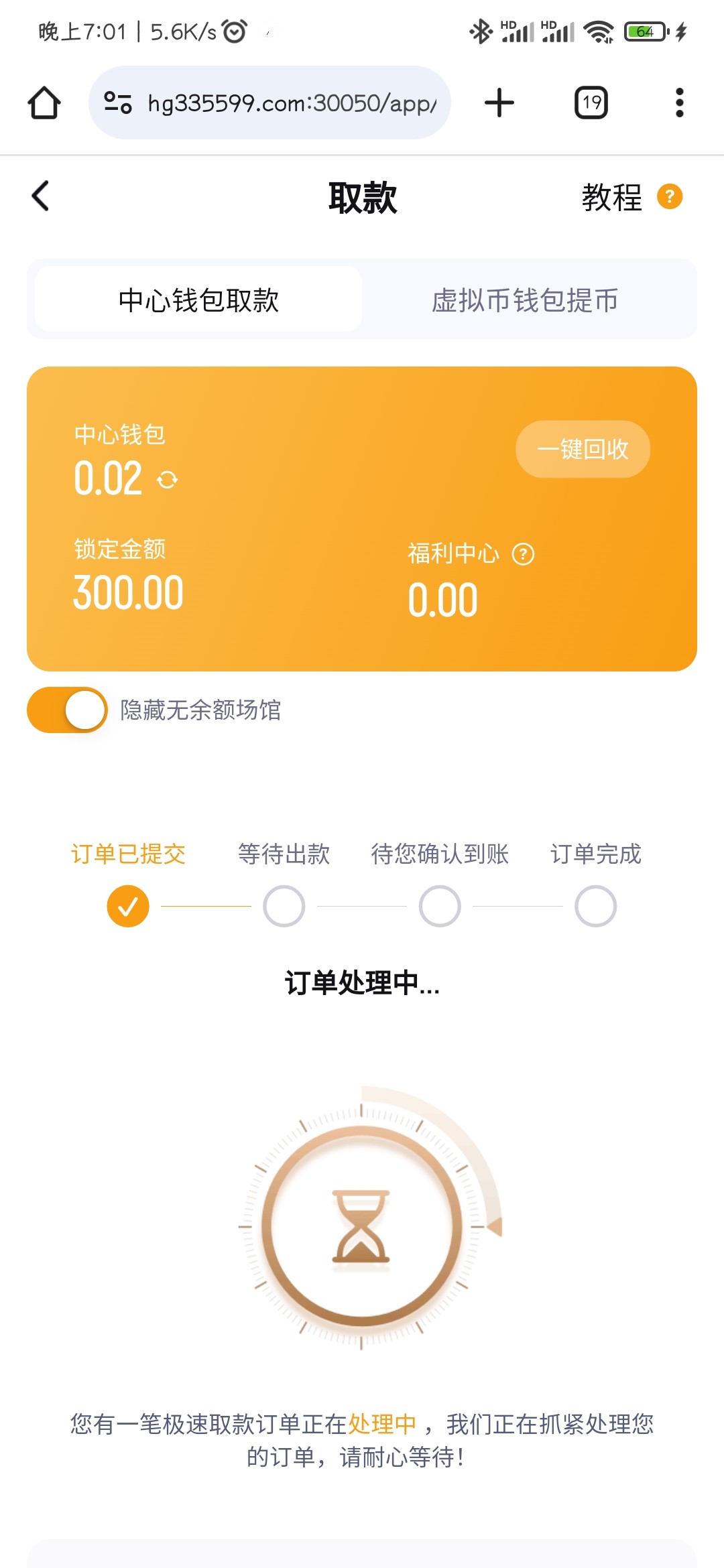Go back from the 取款 page
The width and height of the screenshot is (724, 1568).
41,196
